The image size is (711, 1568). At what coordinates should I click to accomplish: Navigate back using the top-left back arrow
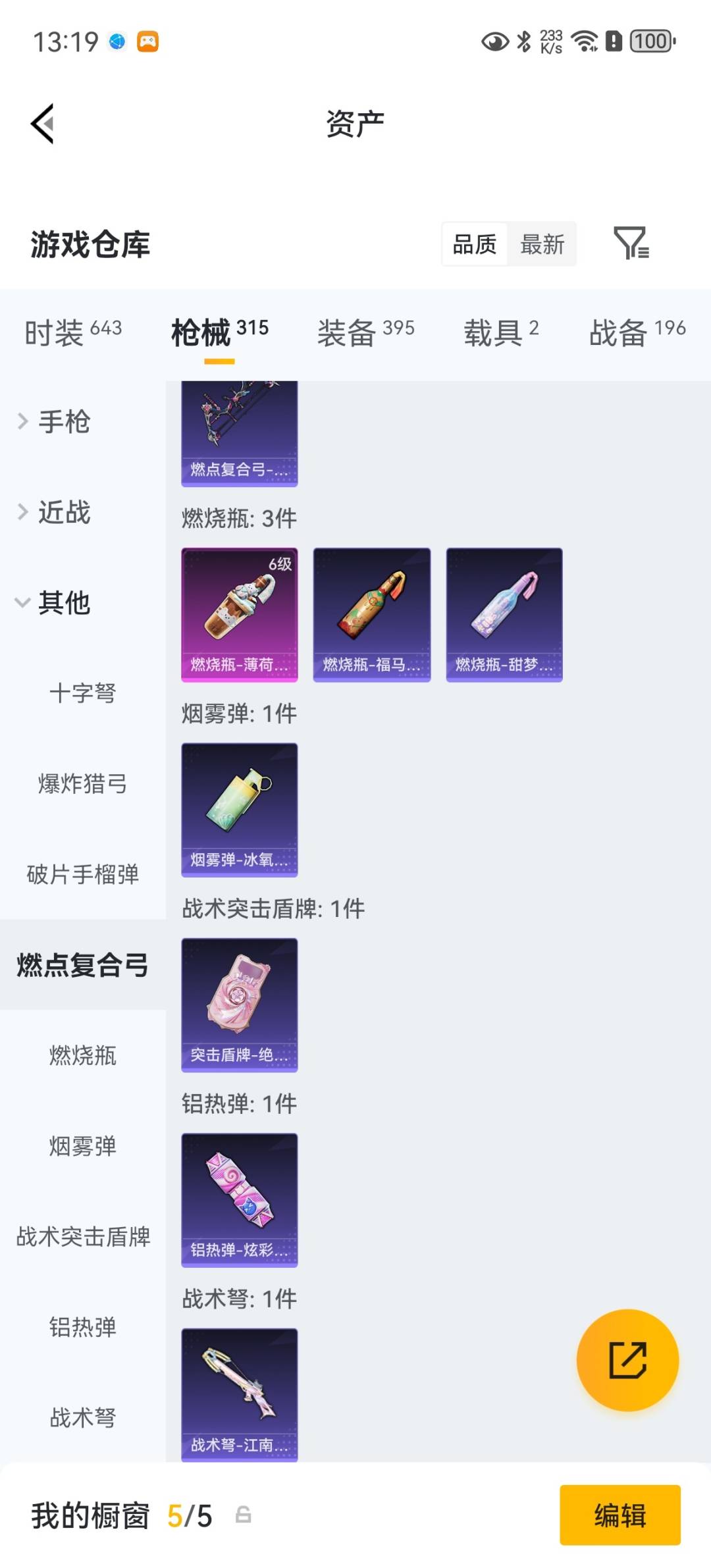click(x=41, y=124)
